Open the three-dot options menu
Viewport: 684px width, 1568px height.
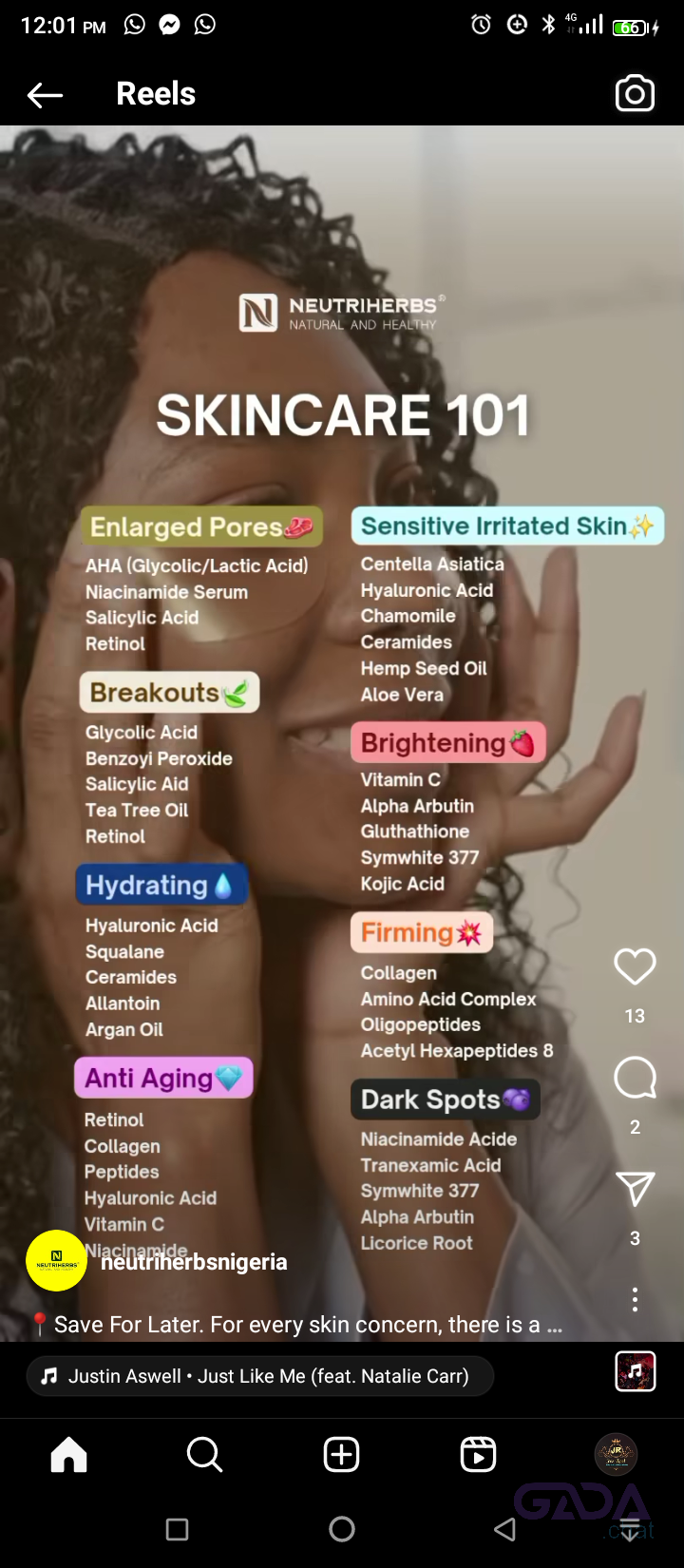(x=635, y=1299)
